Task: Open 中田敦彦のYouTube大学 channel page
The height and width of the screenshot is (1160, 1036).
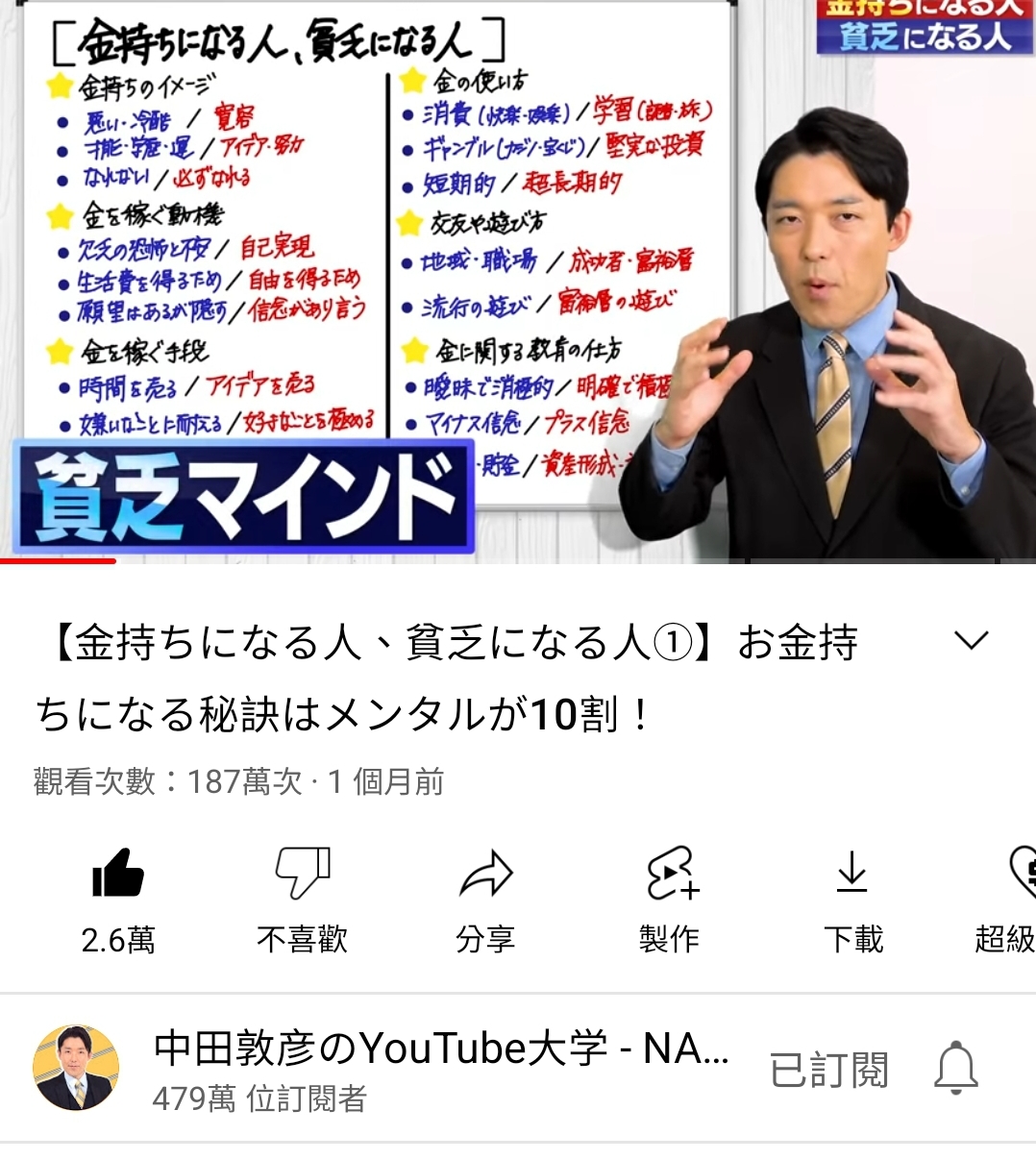Action: click(x=440, y=1049)
